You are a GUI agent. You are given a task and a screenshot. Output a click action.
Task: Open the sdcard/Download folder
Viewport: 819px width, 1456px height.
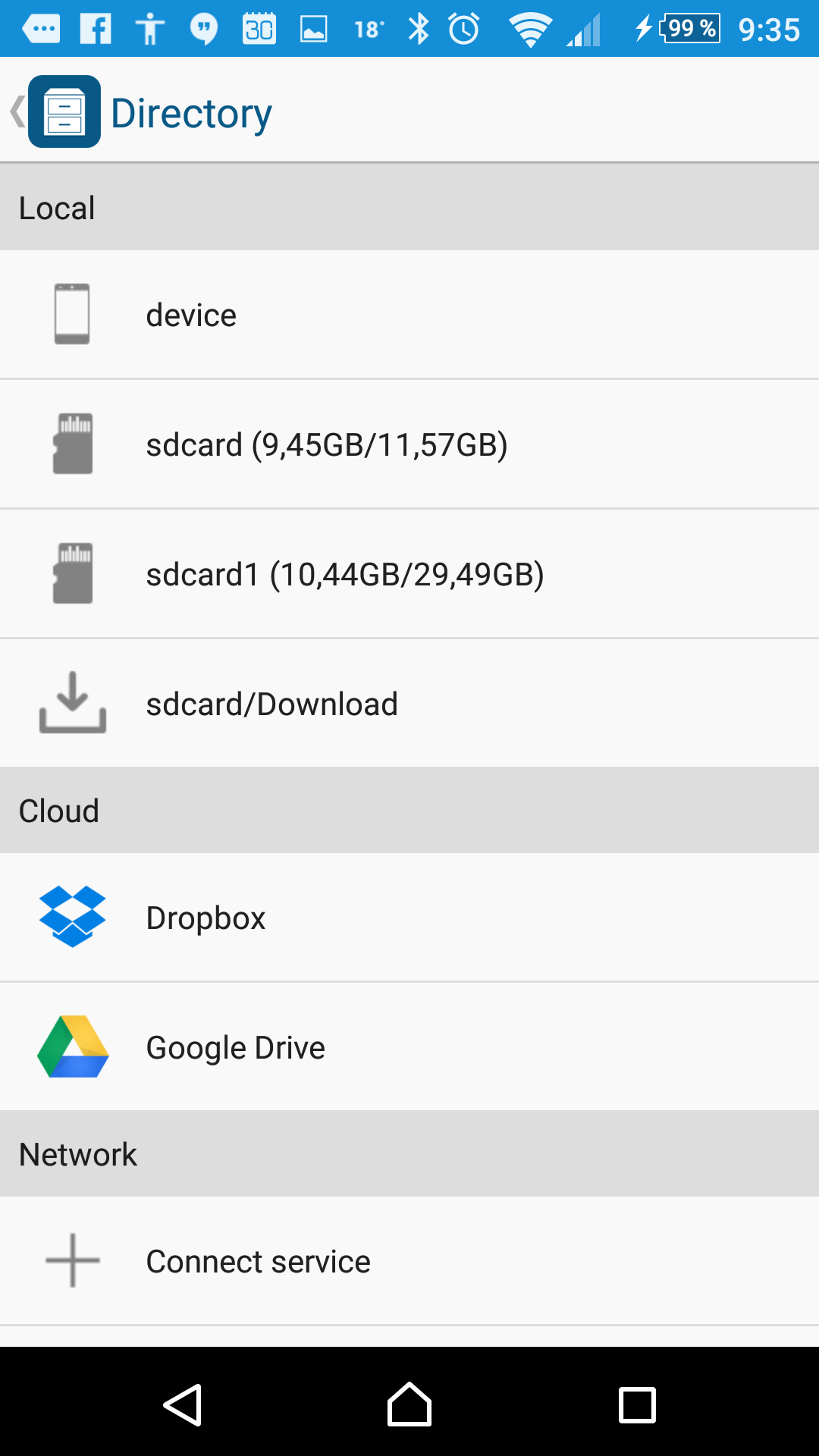(409, 703)
